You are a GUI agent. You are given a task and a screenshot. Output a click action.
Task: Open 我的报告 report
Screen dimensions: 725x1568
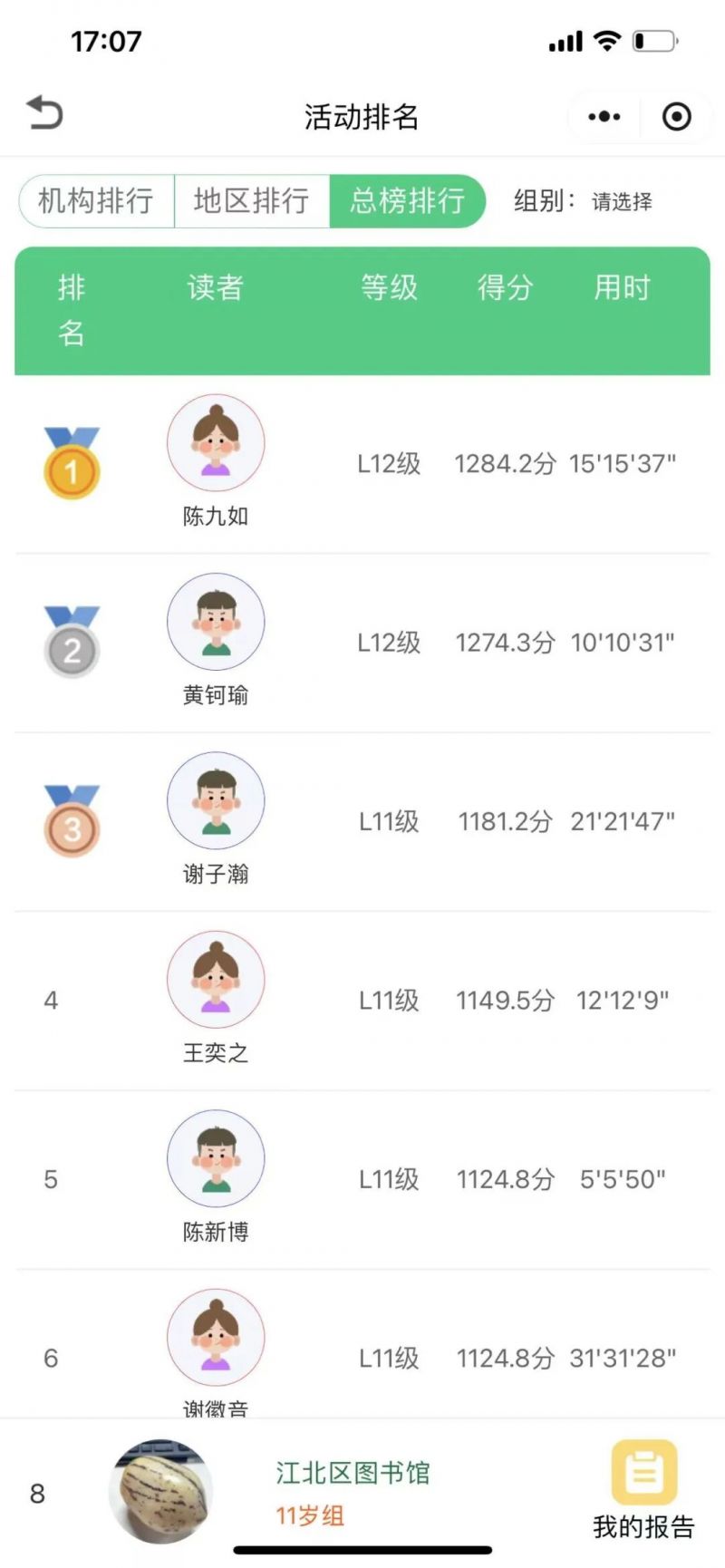[643, 1489]
